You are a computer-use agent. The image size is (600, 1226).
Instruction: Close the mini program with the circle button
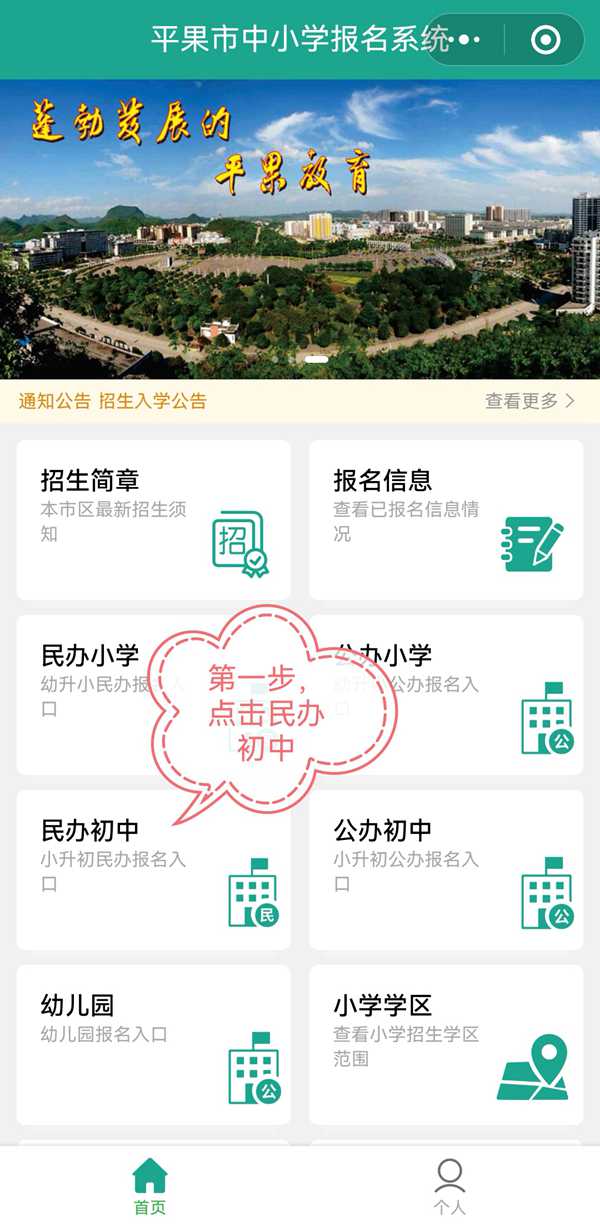tap(545, 40)
